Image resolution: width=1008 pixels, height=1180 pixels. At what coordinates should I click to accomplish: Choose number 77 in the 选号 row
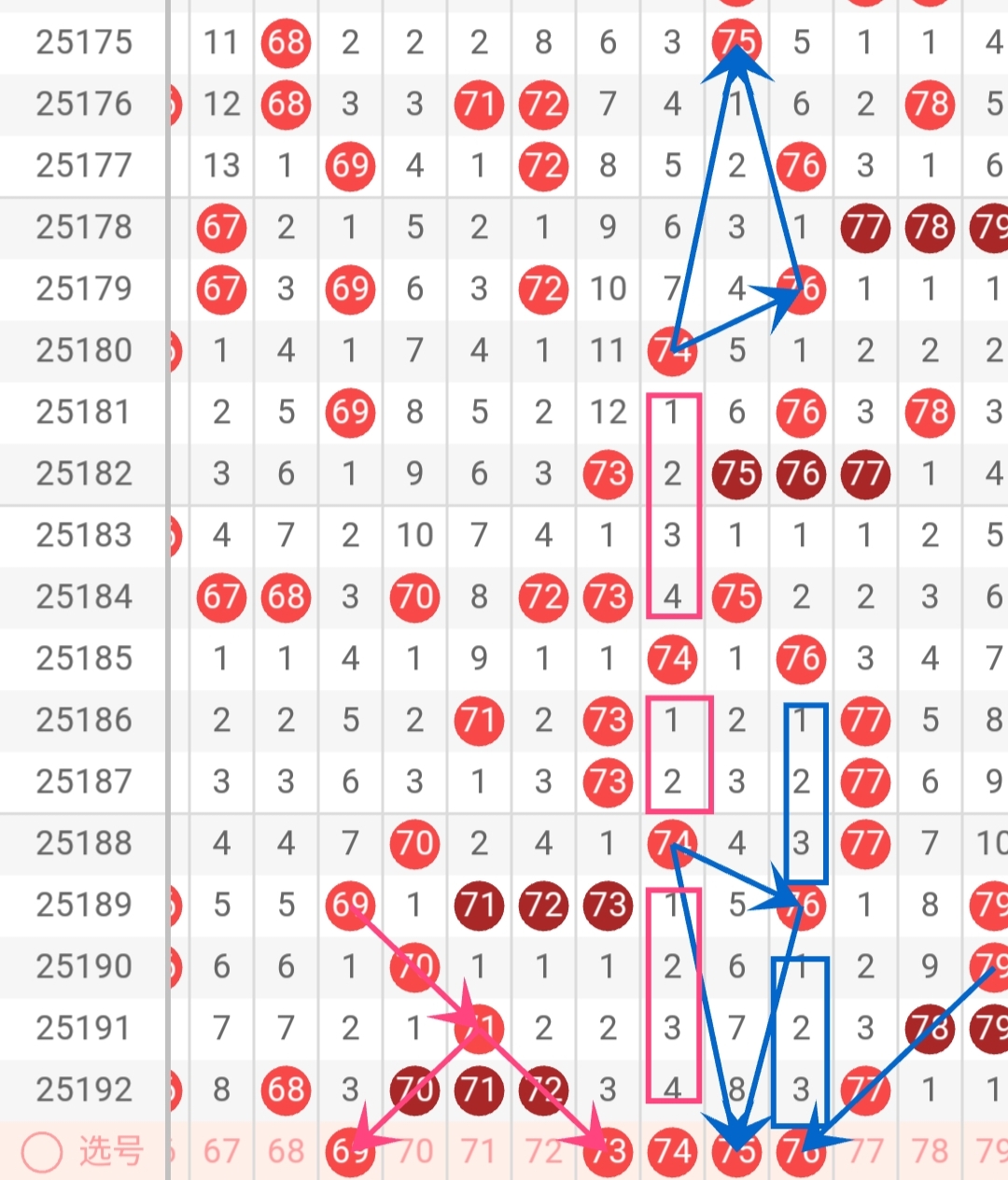[865, 1152]
